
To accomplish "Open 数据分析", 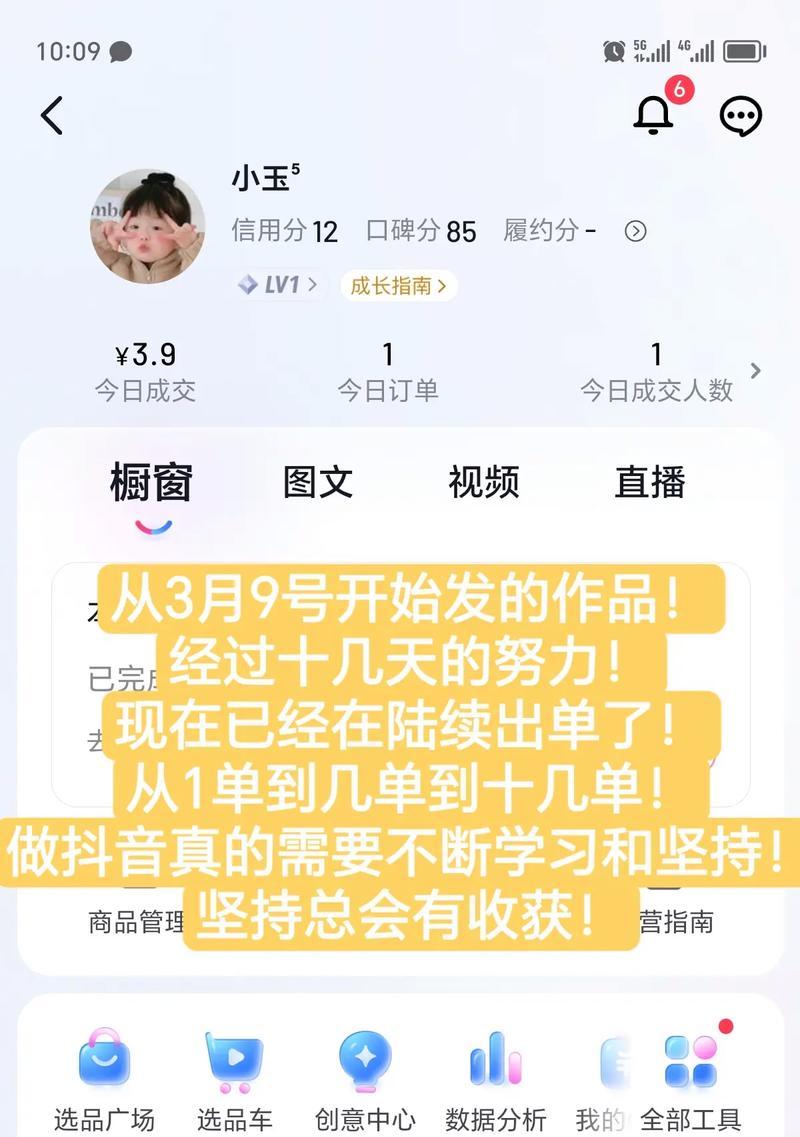I will [496, 1080].
